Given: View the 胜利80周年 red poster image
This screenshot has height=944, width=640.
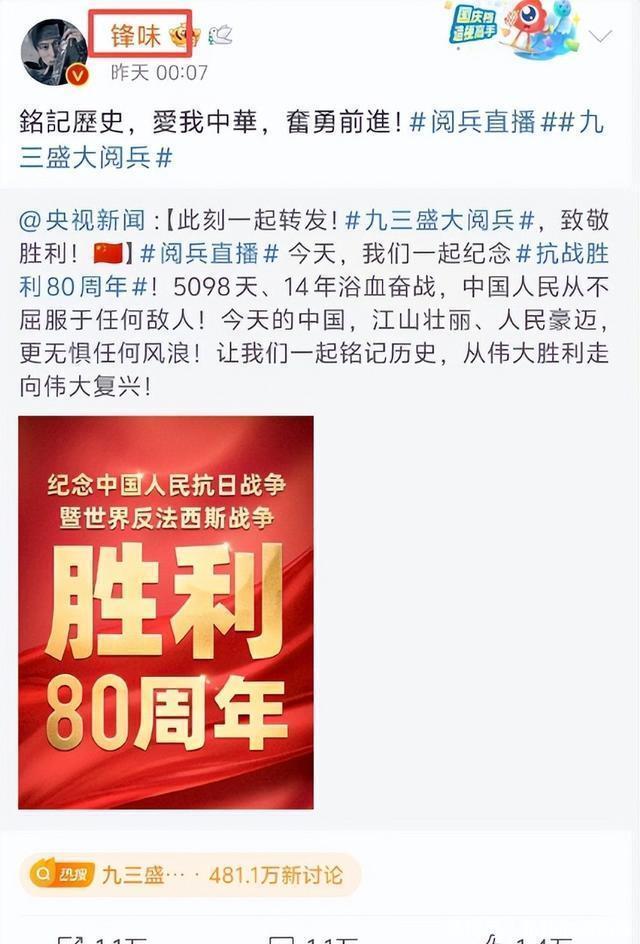Looking at the screenshot, I should pos(166,612).
